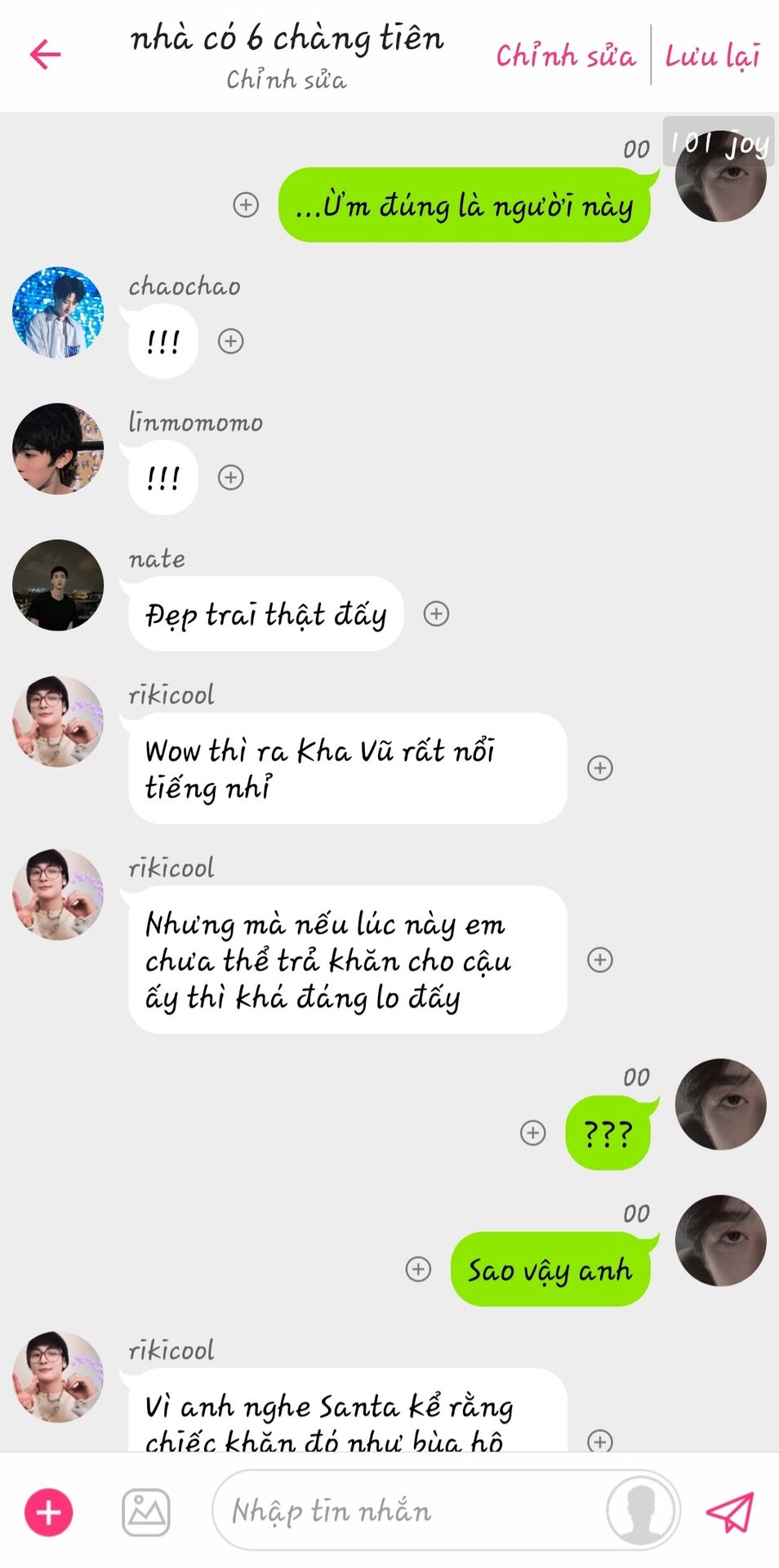Tap Lưu lại to save the chat
The image size is (779, 1568).
(712, 56)
